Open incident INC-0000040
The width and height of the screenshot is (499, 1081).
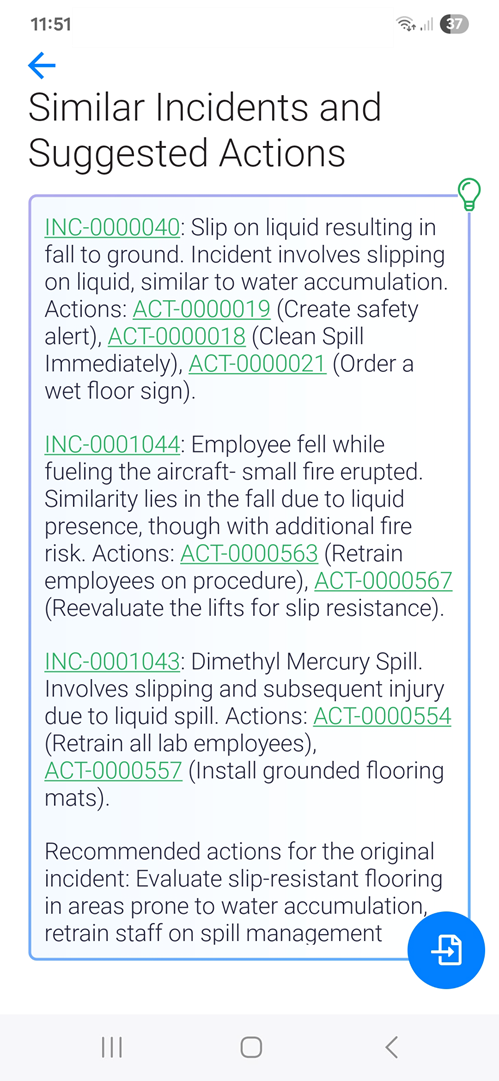click(112, 227)
